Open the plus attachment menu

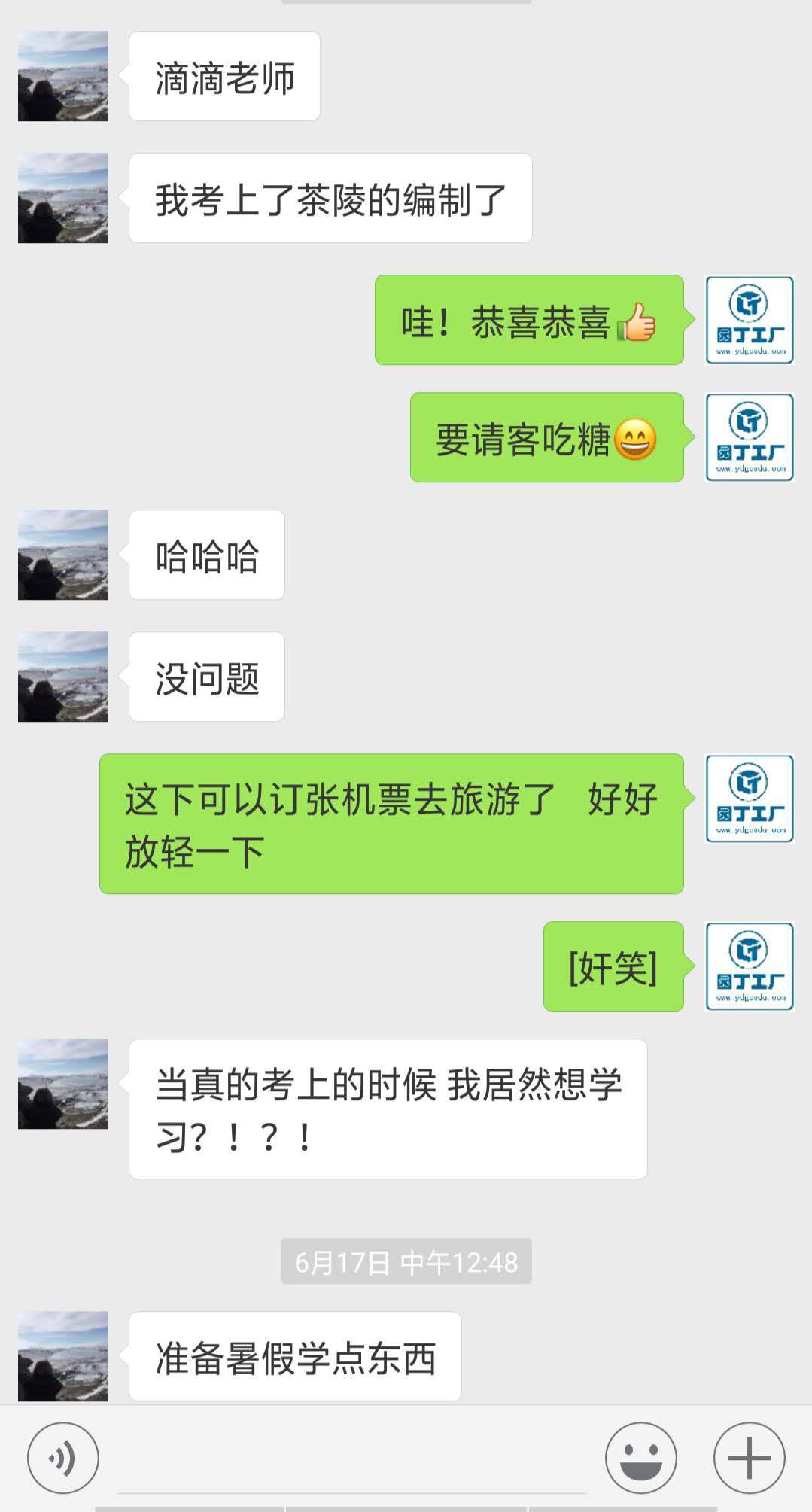point(749,1458)
